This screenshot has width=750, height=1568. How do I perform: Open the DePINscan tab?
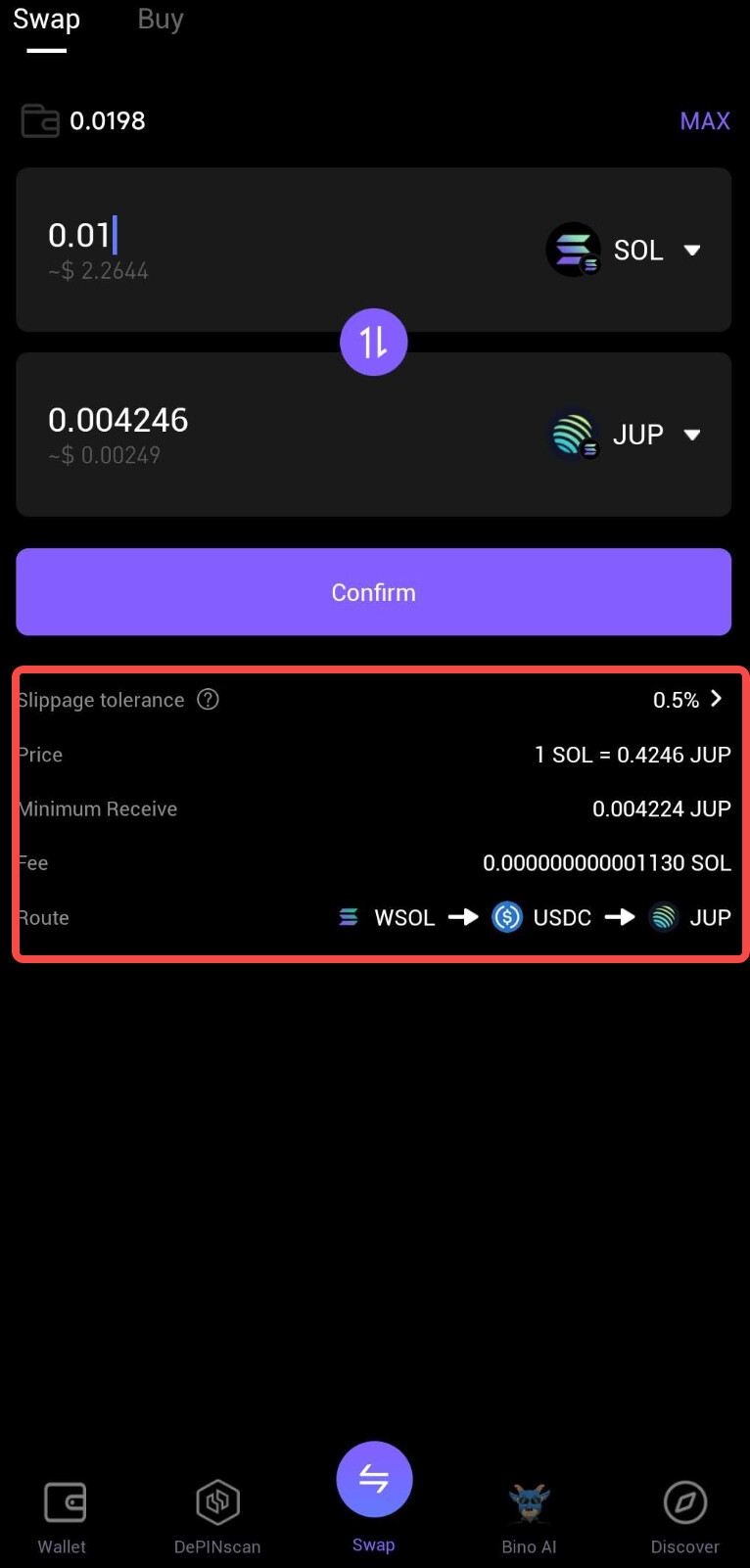[x=217, y=1515]
